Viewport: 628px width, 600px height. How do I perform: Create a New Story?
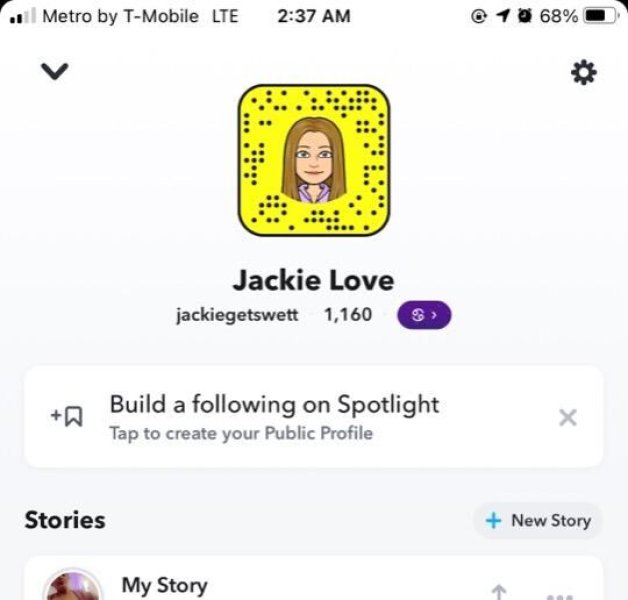point(538,520)
